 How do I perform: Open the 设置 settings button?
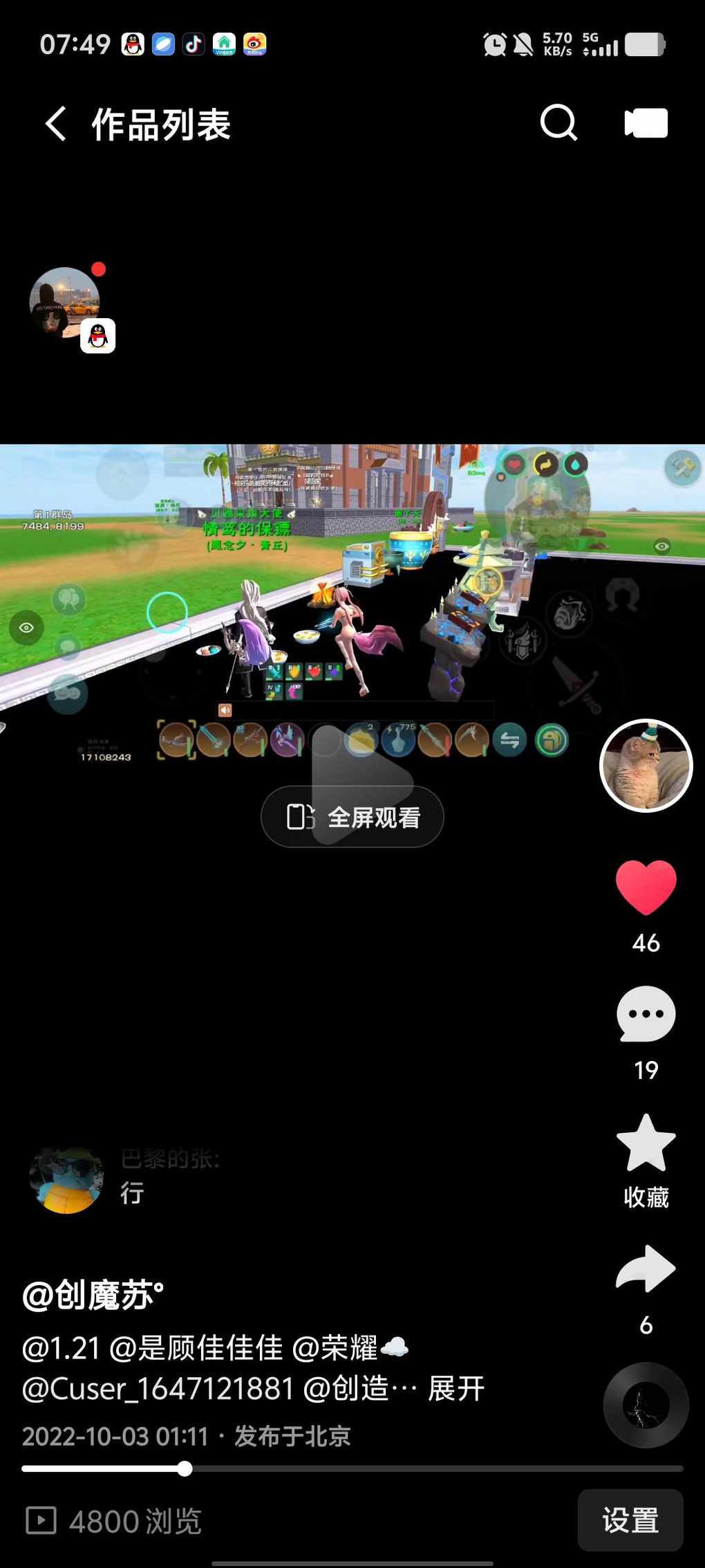pos(630,1520)
